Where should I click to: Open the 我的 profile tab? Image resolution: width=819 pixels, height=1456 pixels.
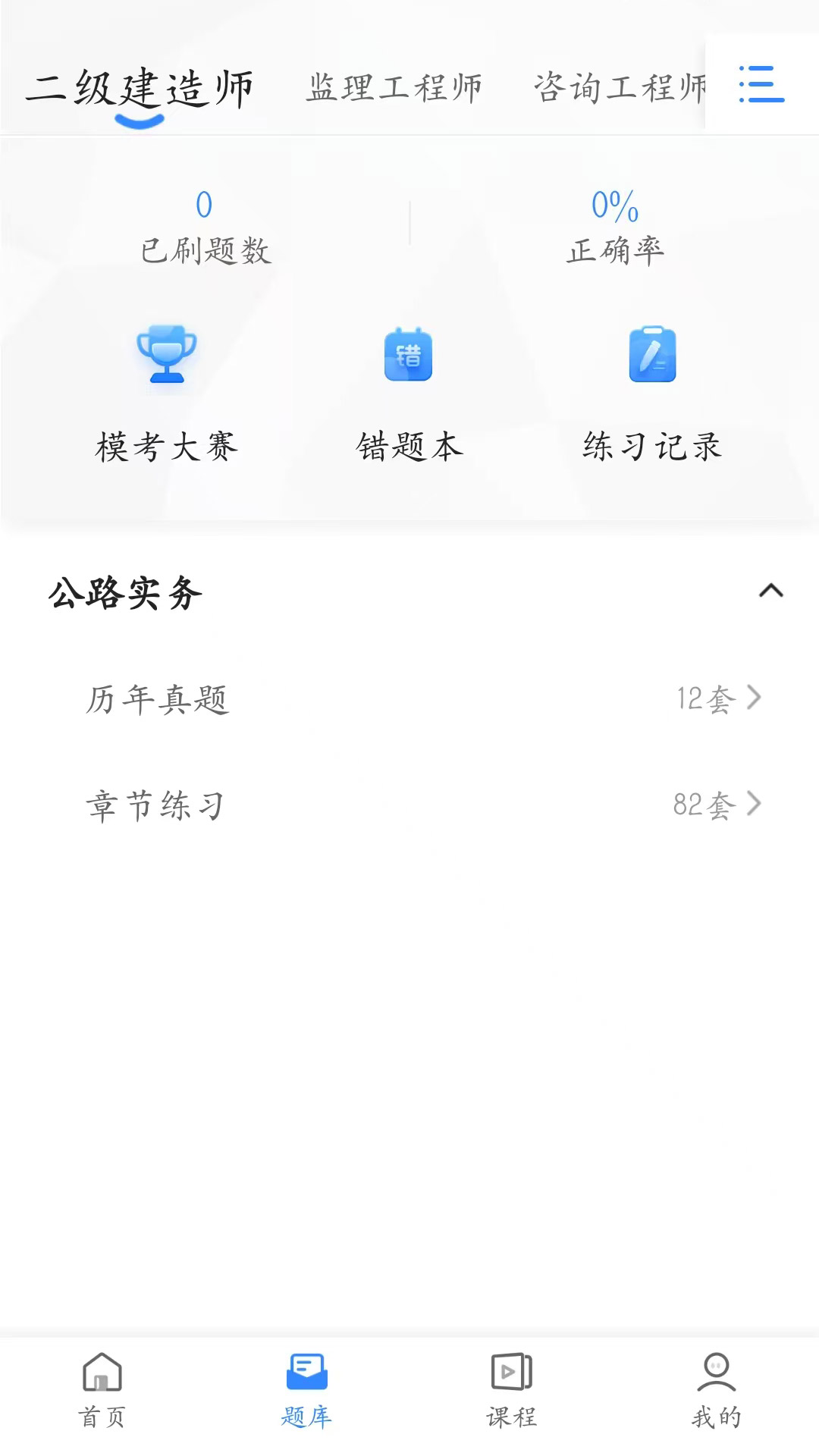717,1391
